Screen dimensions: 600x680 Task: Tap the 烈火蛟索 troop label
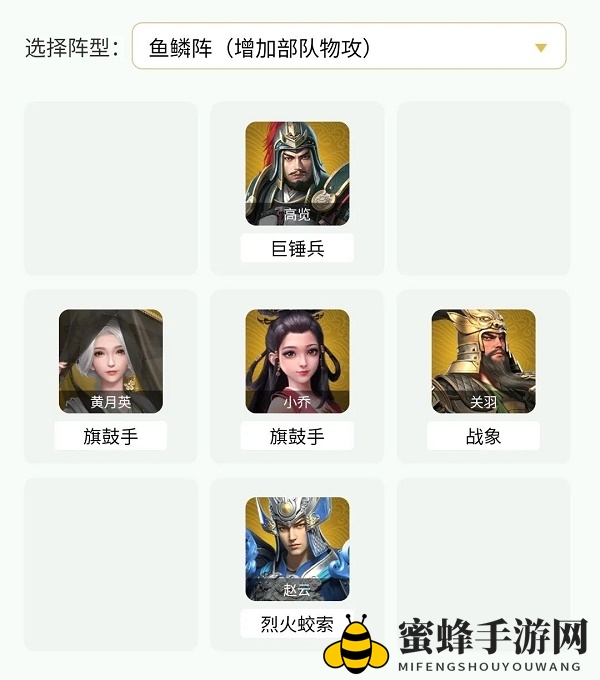(297, 623)
